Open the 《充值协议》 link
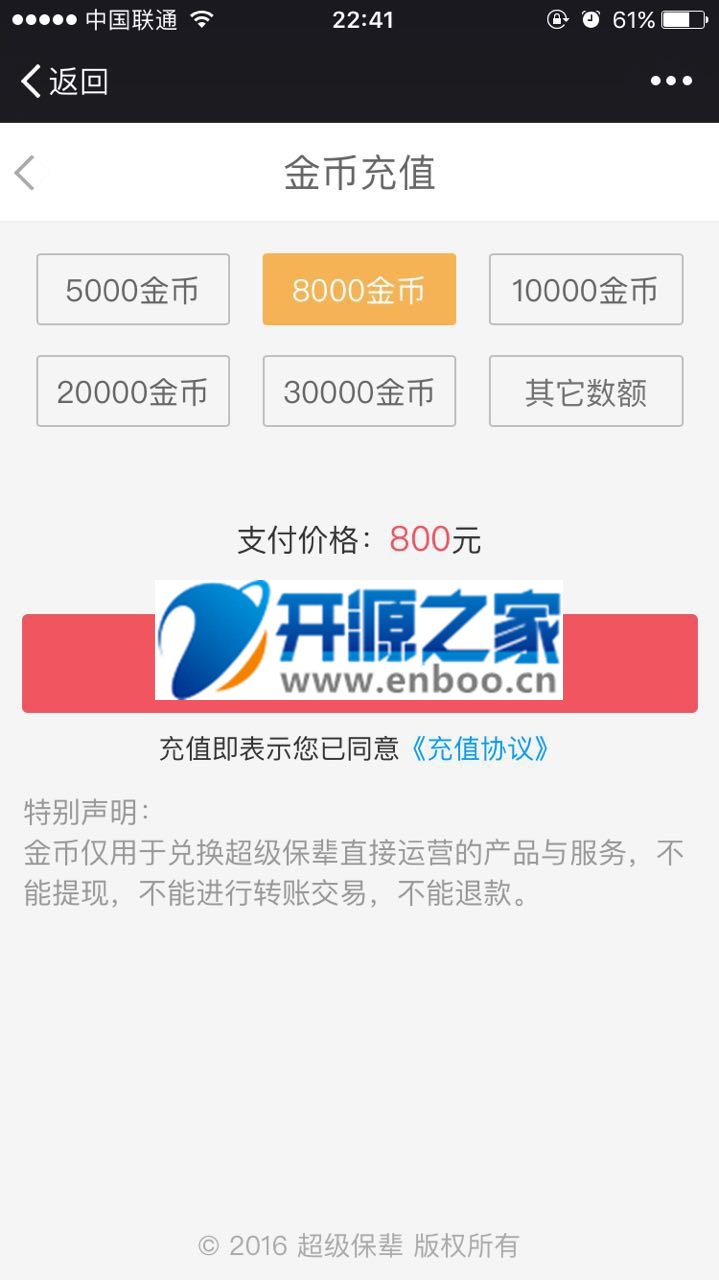Screen dimensions: 719x1280 [479, 749]
